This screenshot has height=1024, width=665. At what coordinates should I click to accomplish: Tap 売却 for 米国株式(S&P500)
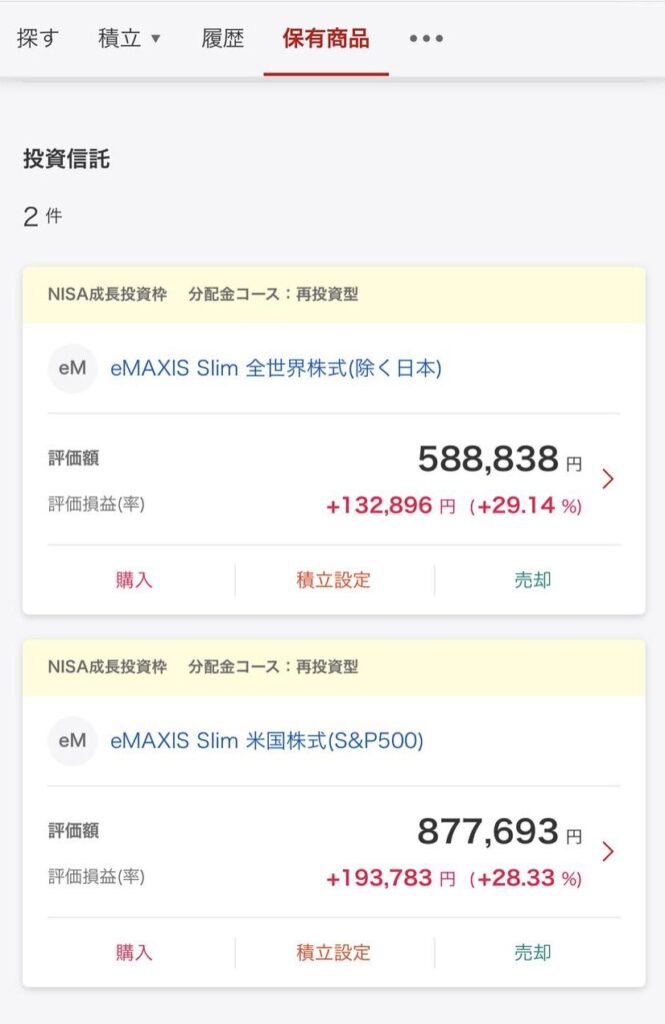(532, 952)
